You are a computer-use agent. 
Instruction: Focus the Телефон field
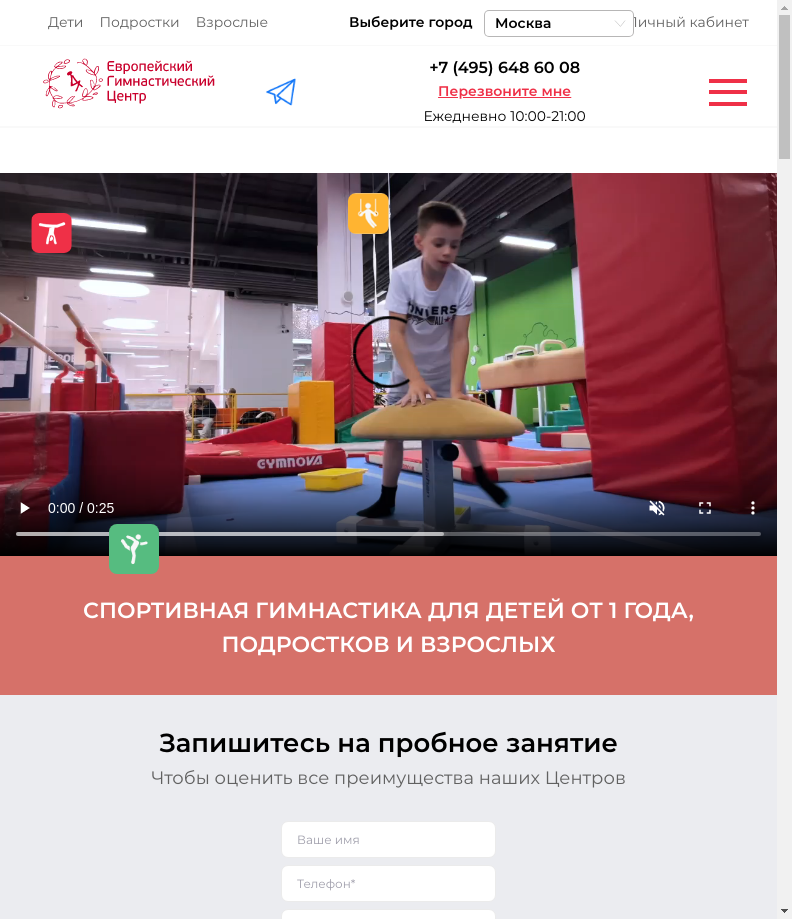coord(388,884)
